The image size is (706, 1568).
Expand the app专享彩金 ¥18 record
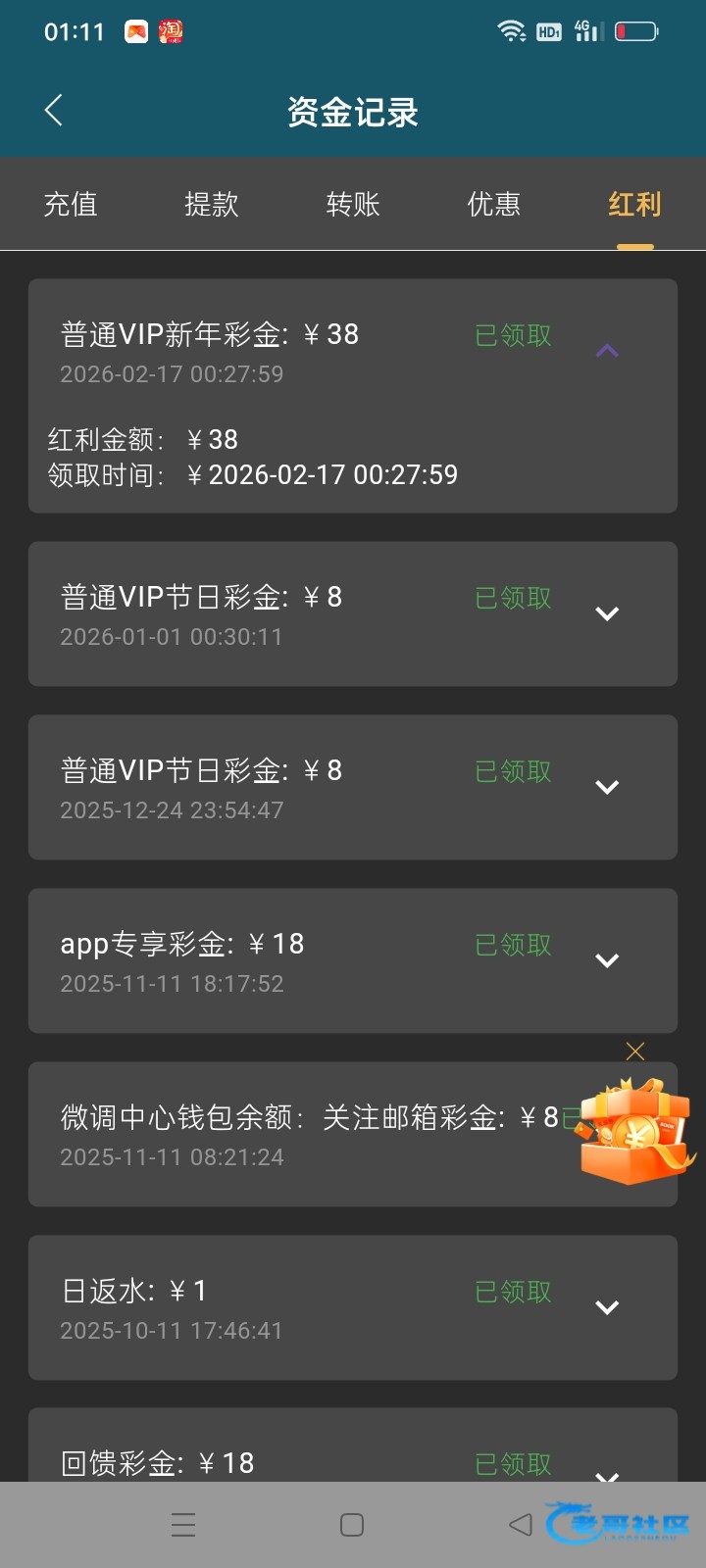point(607,960)
